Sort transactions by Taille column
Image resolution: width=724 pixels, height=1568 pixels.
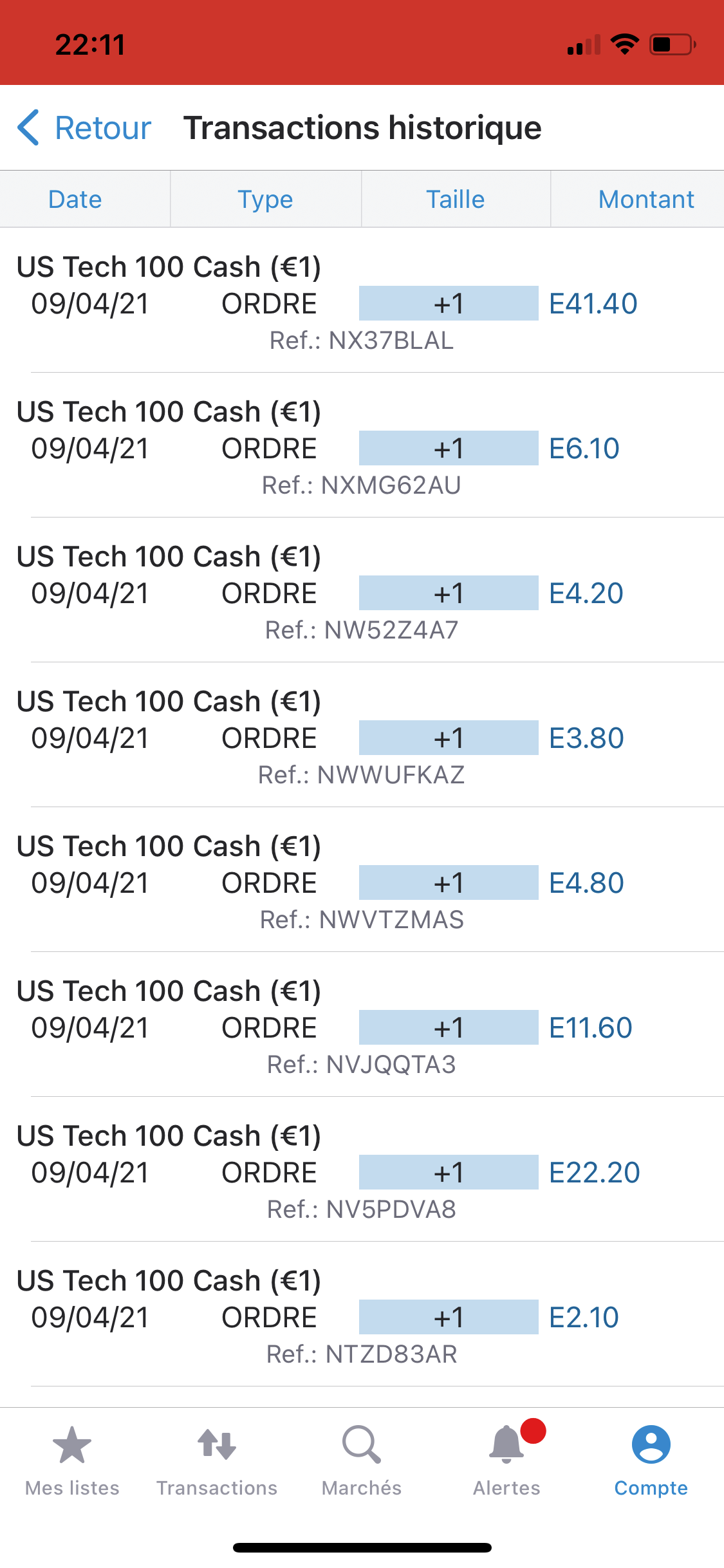tap(456, 200)
